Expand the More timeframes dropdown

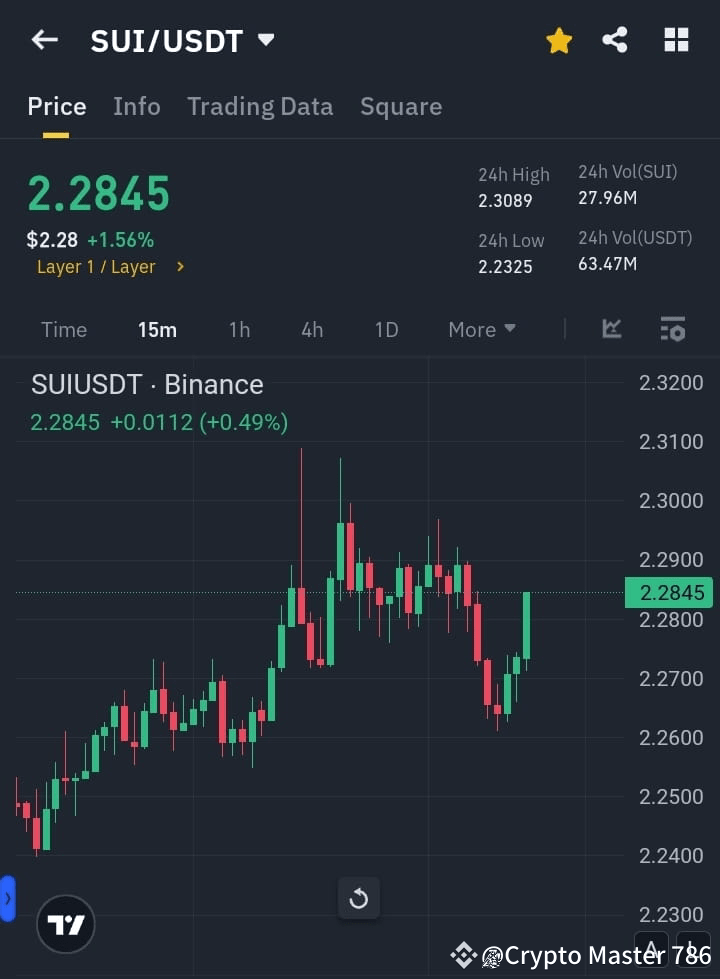481,329
